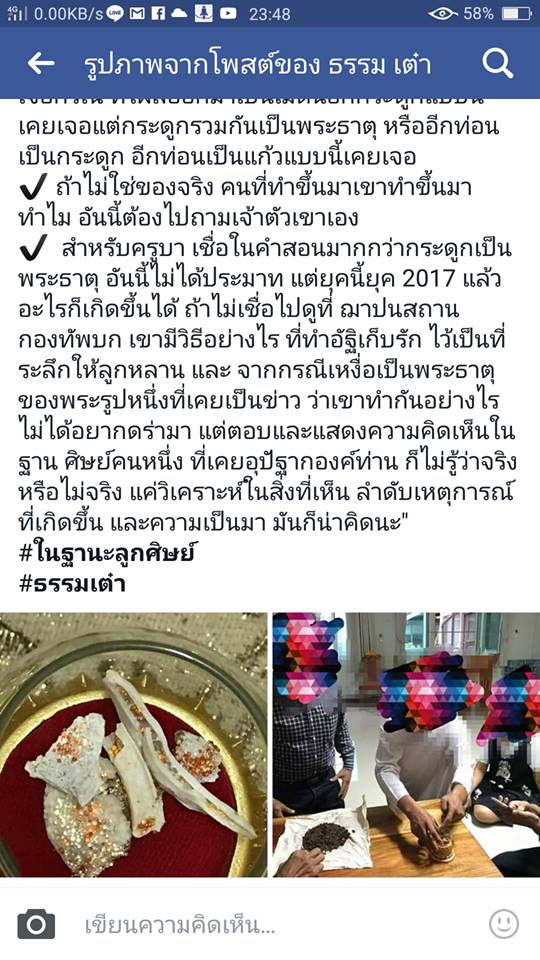Open the emoji smiley picker
The image size is (540, 960).
(x=504, y=924)
